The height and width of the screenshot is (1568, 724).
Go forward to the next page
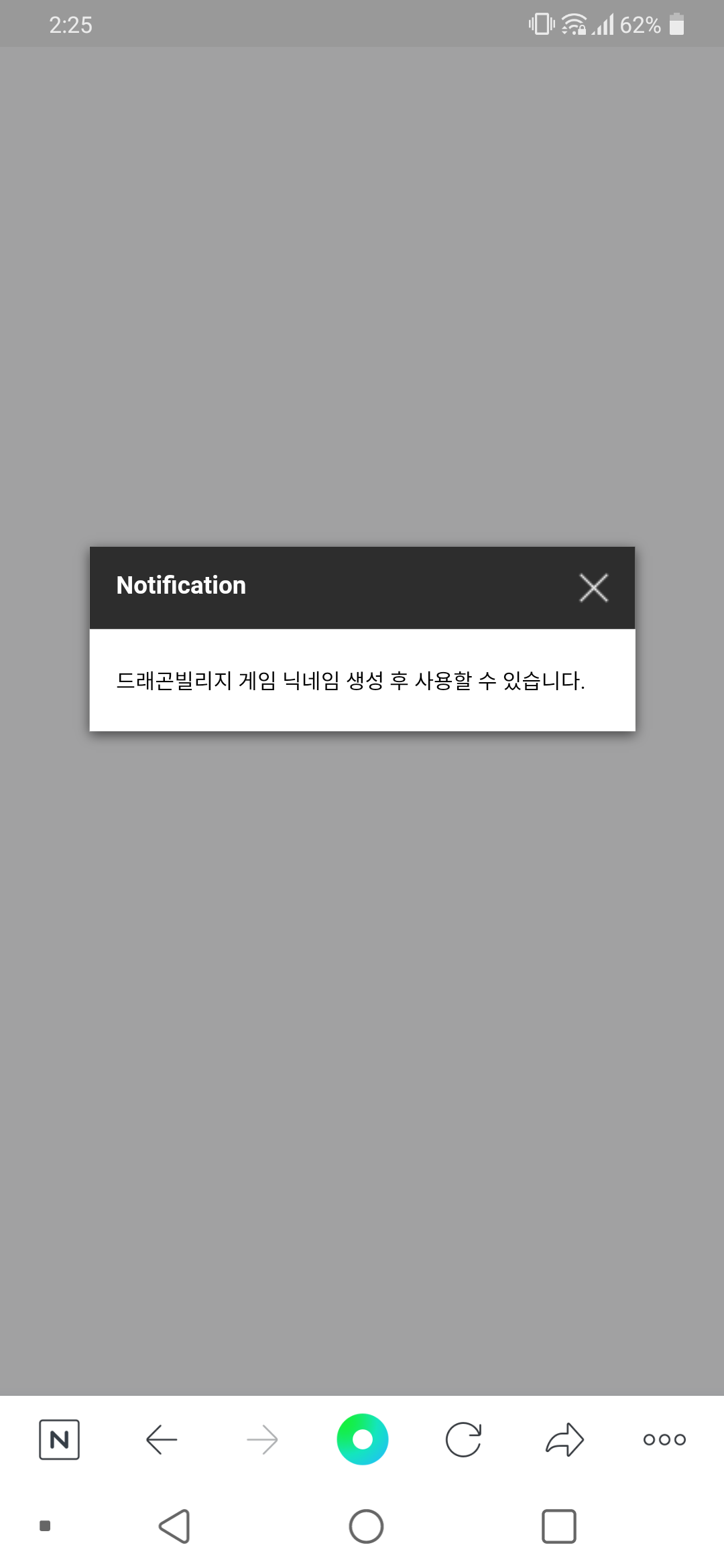[262, 1439]
